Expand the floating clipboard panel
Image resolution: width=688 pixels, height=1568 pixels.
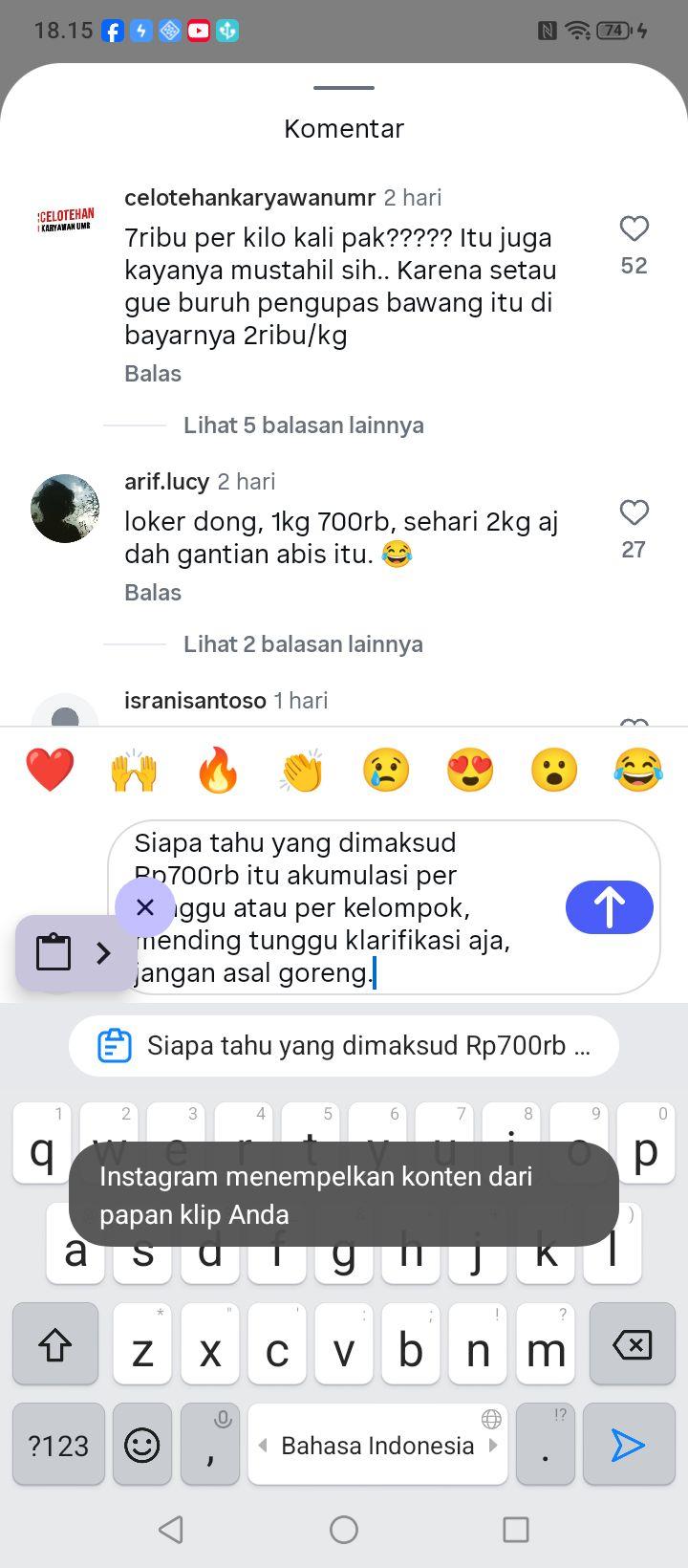[x=104, y=952]
